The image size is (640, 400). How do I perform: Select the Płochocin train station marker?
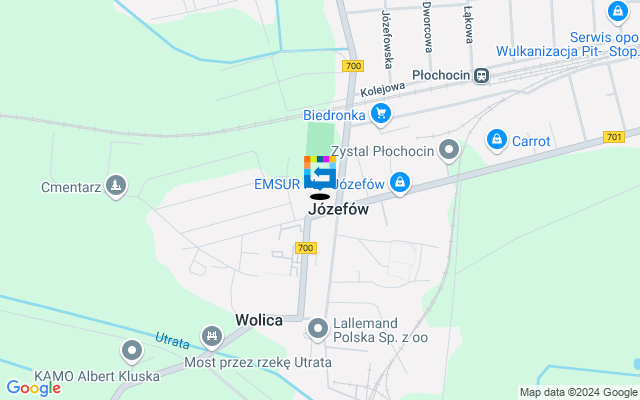tap(482, 75)
